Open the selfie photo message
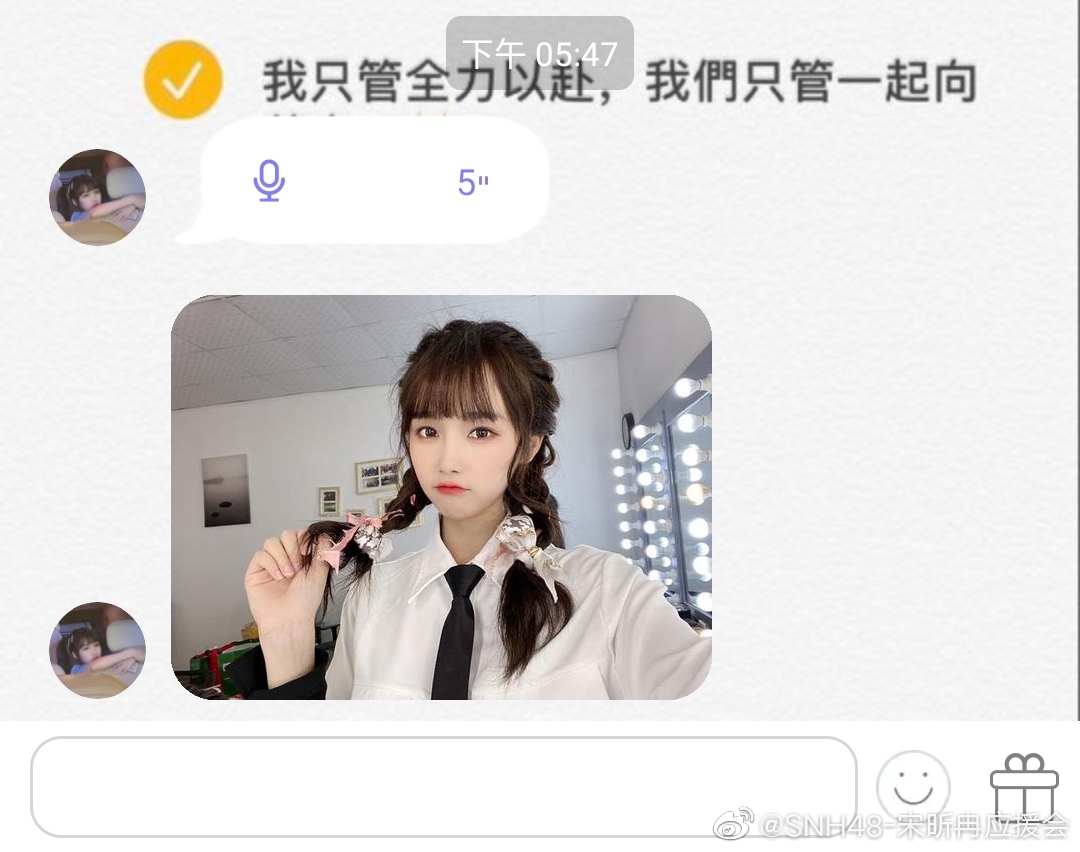The width and height of the screenshot is (1080, 852). [441, 497]
